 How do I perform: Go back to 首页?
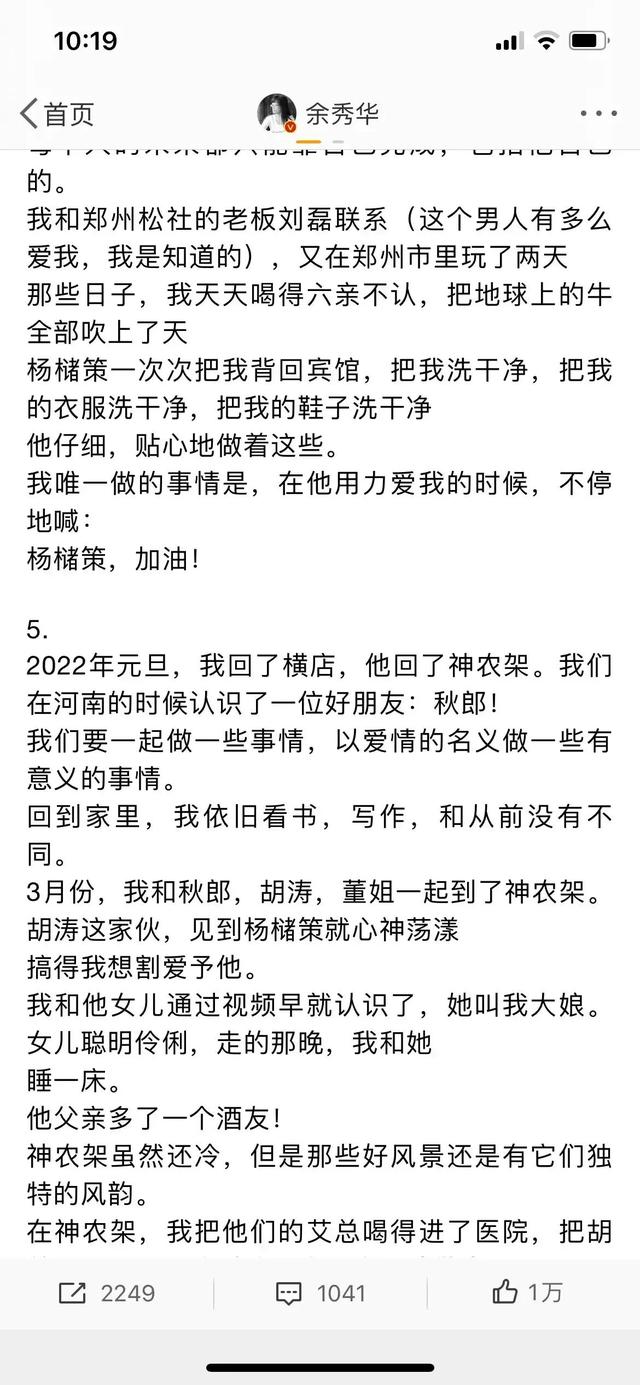57,114
